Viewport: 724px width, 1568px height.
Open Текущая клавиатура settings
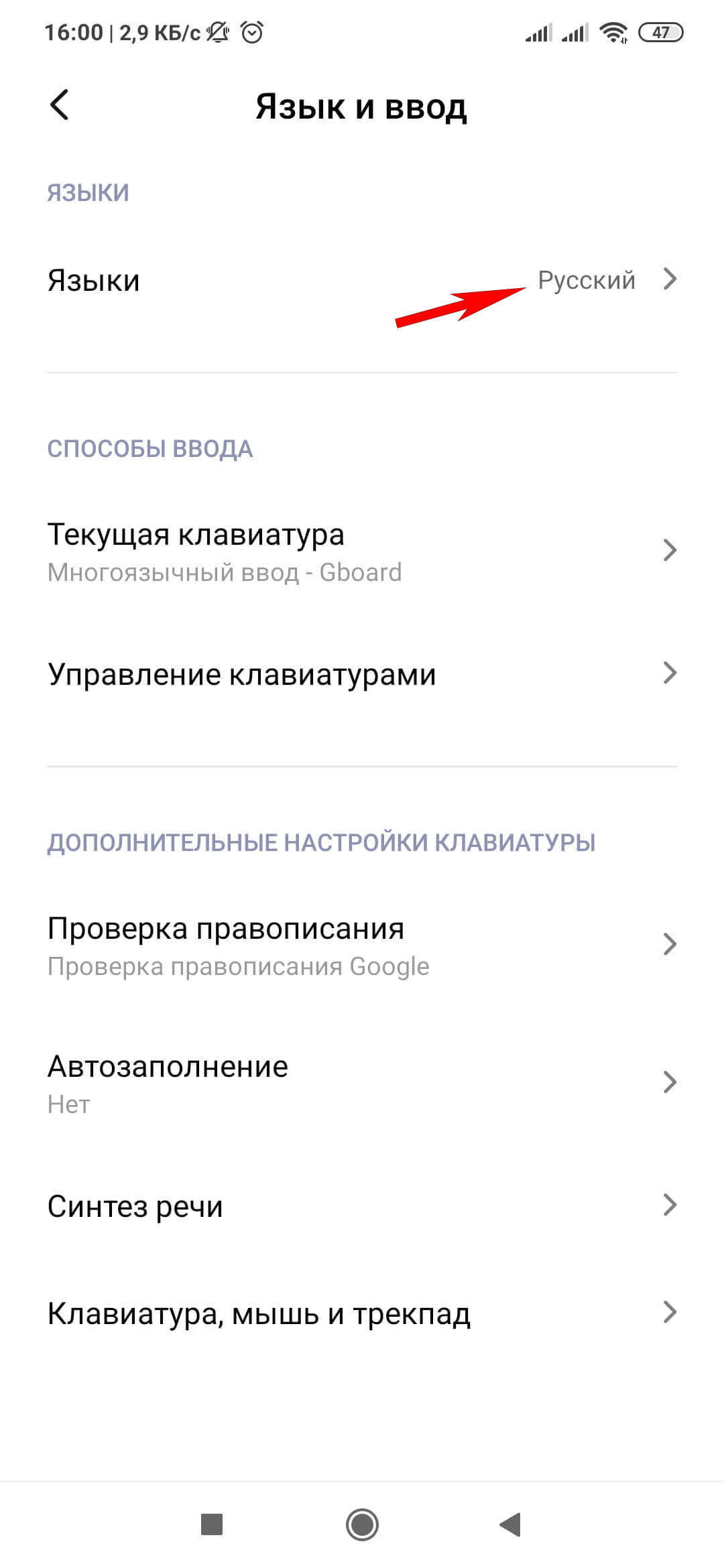196,535
